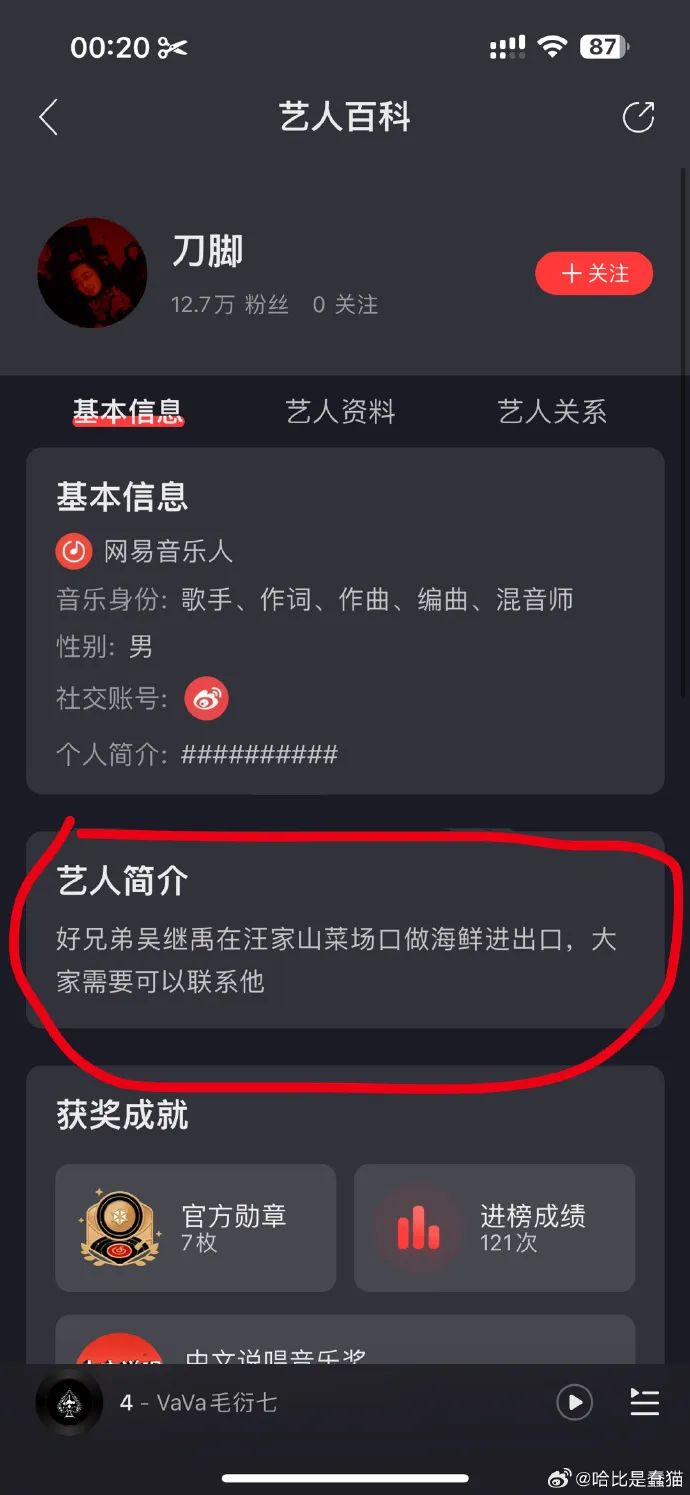The width and height of the screenshot is (690, 1495).
Task: Follow the artist 刀脚
Action: click(x=594, y=274)
